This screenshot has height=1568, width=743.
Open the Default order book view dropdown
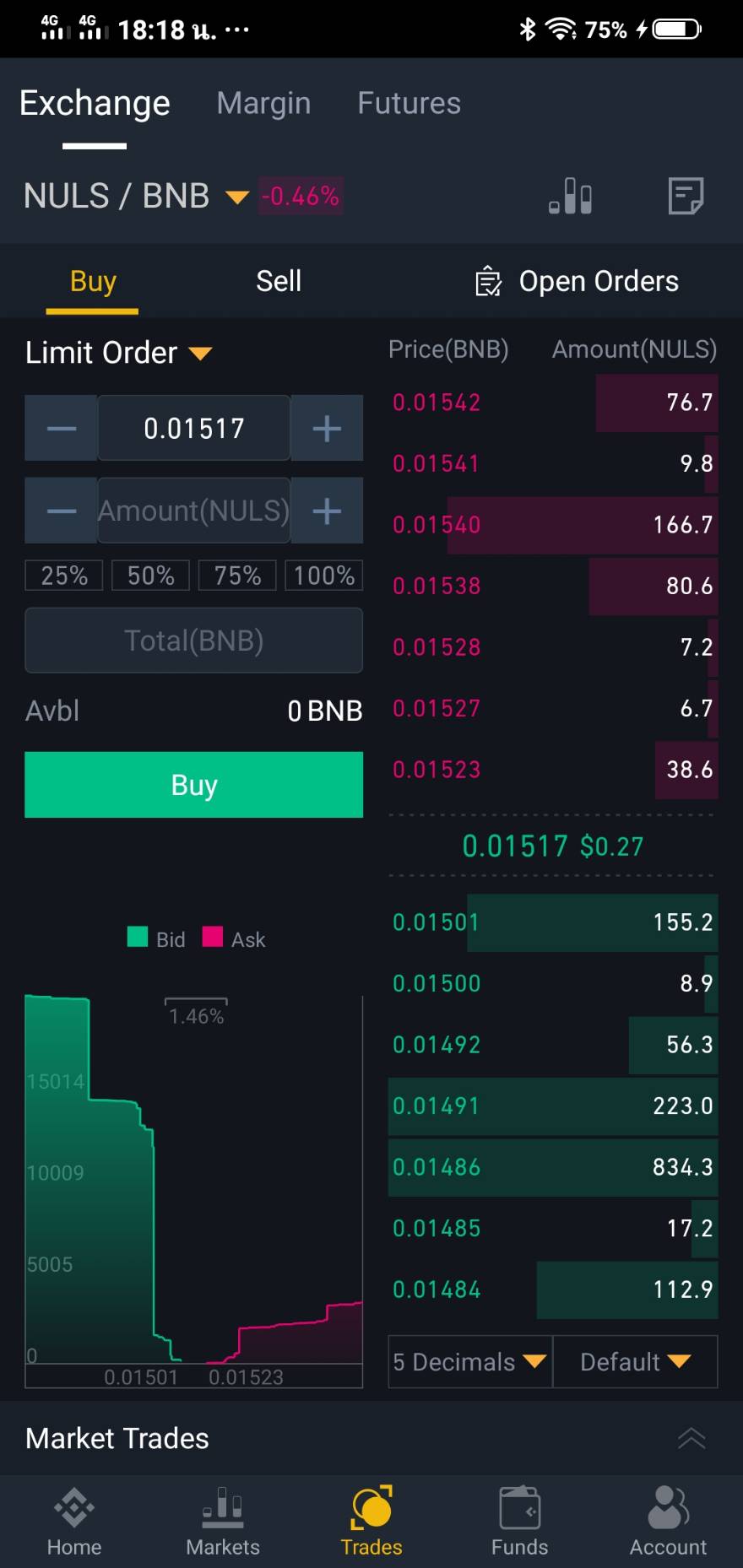(x=635, y=1361)
